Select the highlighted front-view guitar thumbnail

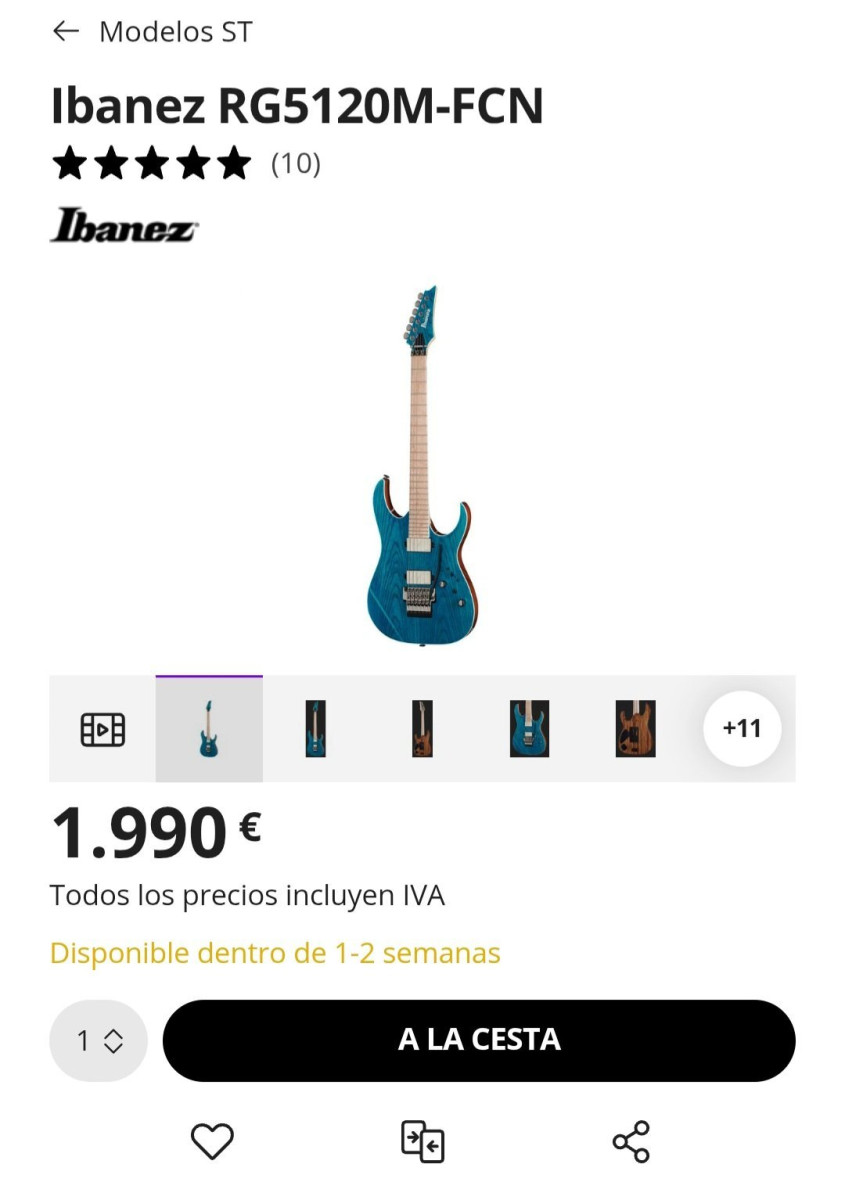(x=209, y=729)
